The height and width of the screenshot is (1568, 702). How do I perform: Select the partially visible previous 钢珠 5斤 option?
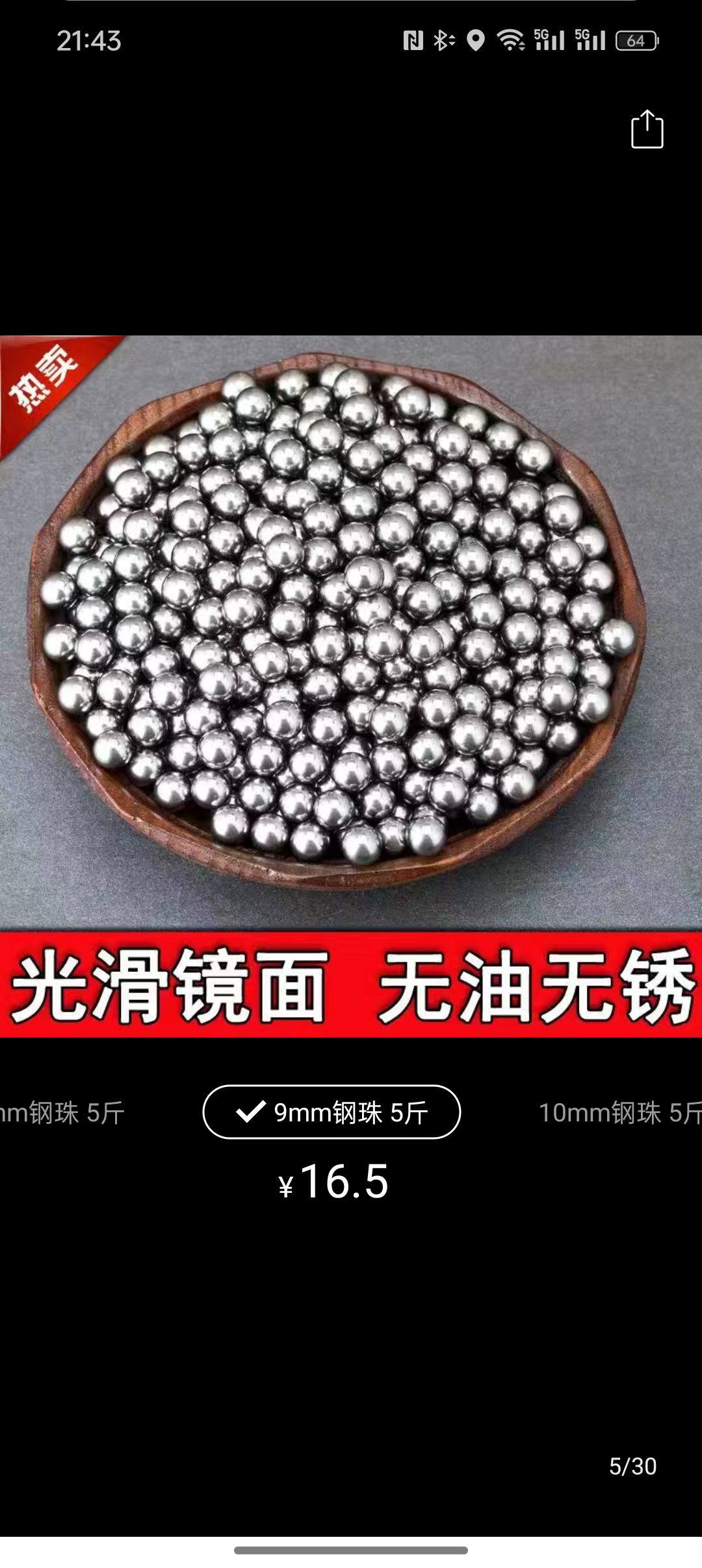pyautogui.click(x=62, y=1112)
